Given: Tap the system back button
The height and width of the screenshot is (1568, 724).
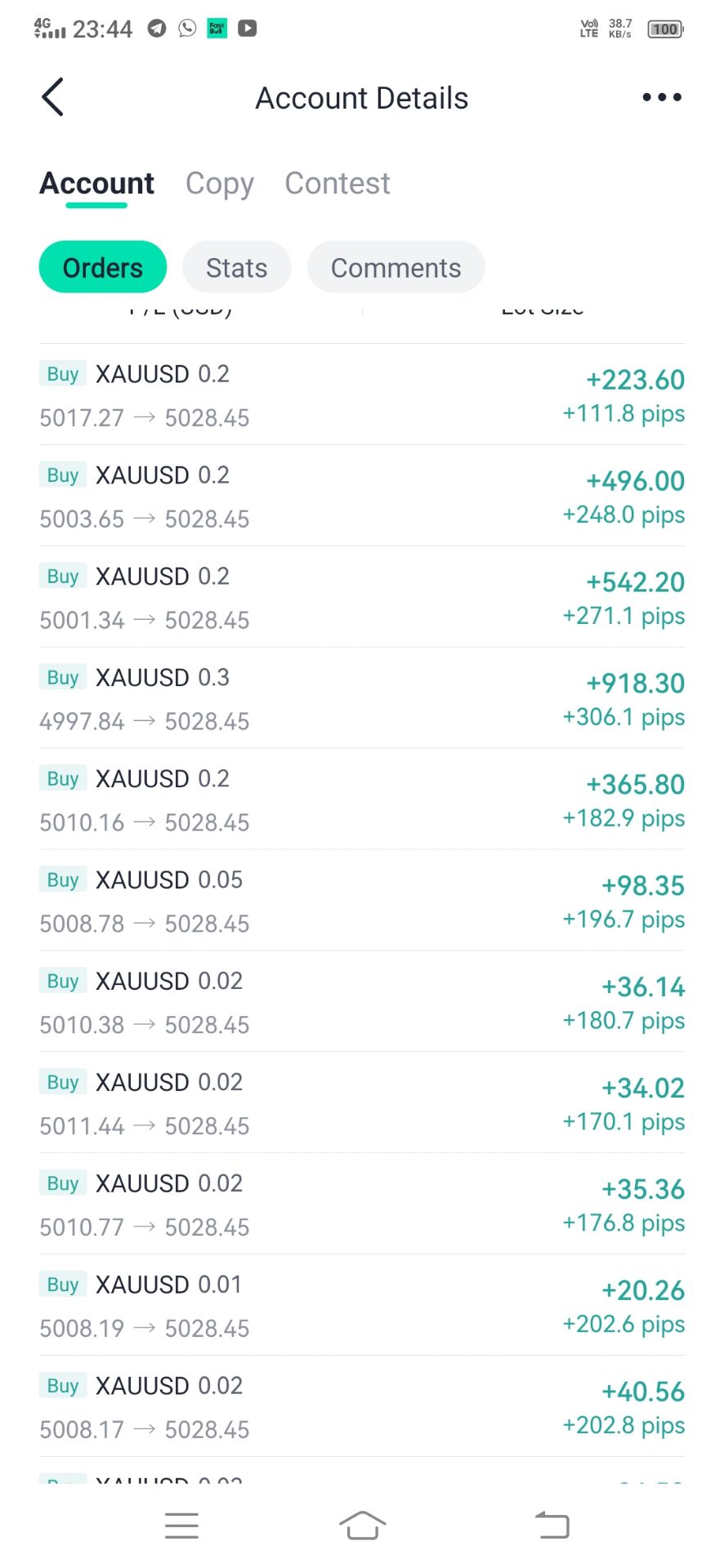Looking at the screenshot, I should [552, 1525].
